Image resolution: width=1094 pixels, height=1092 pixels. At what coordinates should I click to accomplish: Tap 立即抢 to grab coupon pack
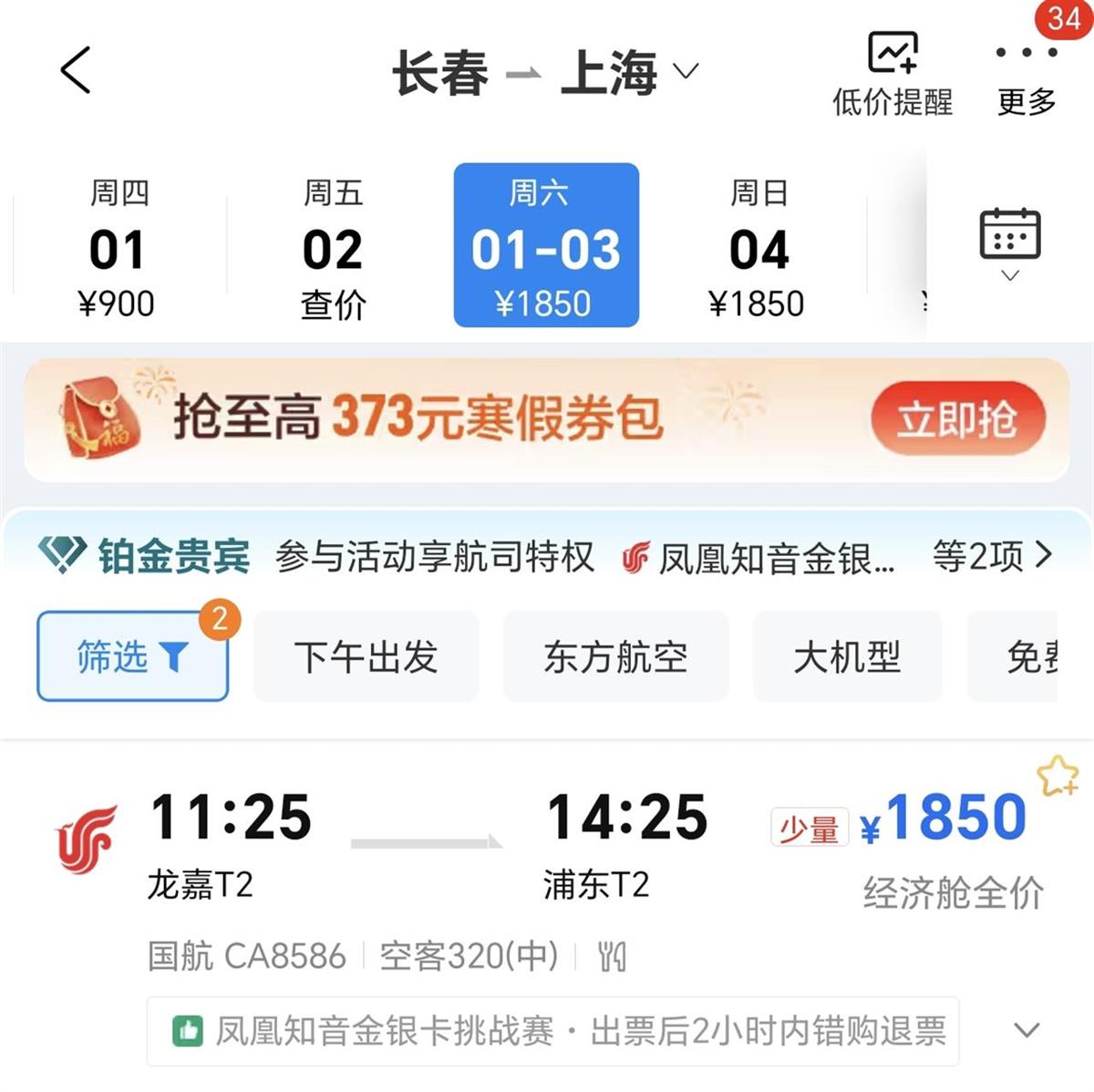point(957,418)
